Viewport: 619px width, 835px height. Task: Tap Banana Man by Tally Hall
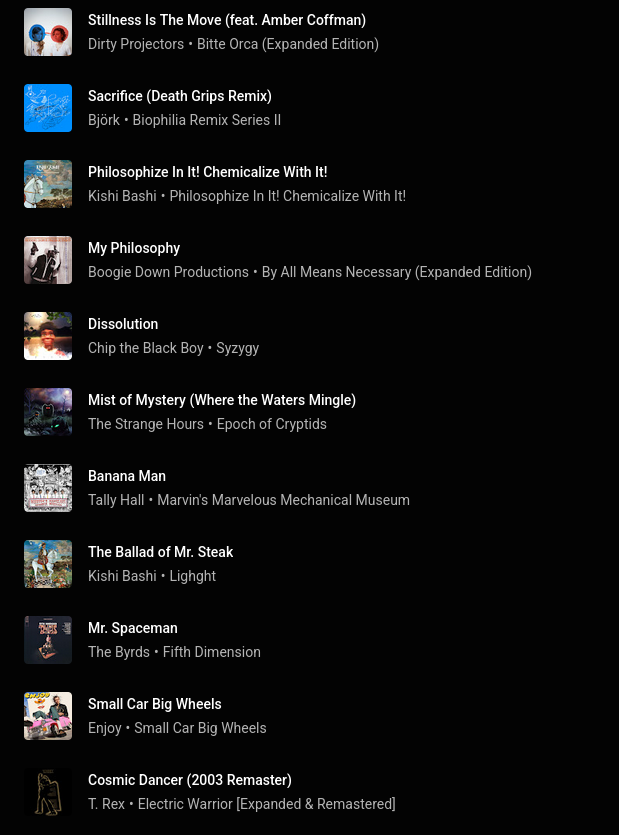(127, 477)
